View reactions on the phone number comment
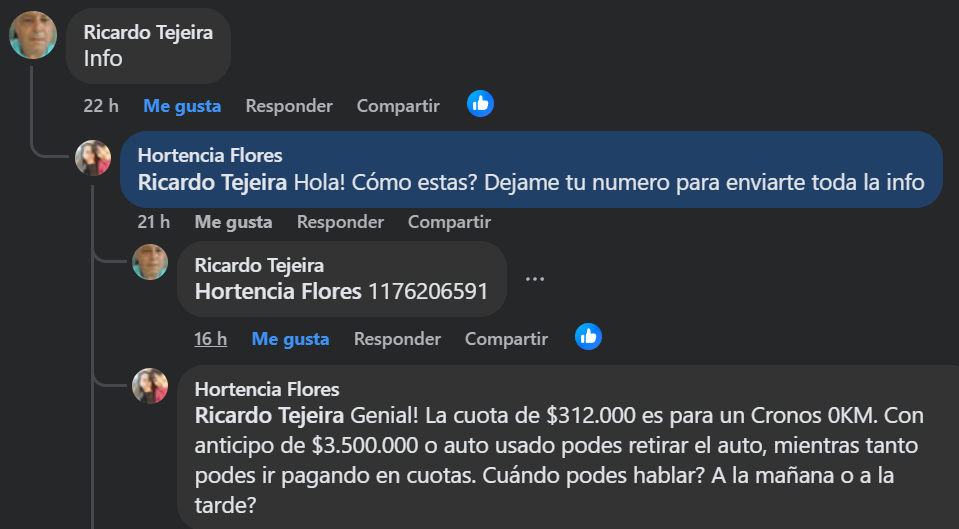Screen dimensions: 959x529 click(x=589, y=337)
